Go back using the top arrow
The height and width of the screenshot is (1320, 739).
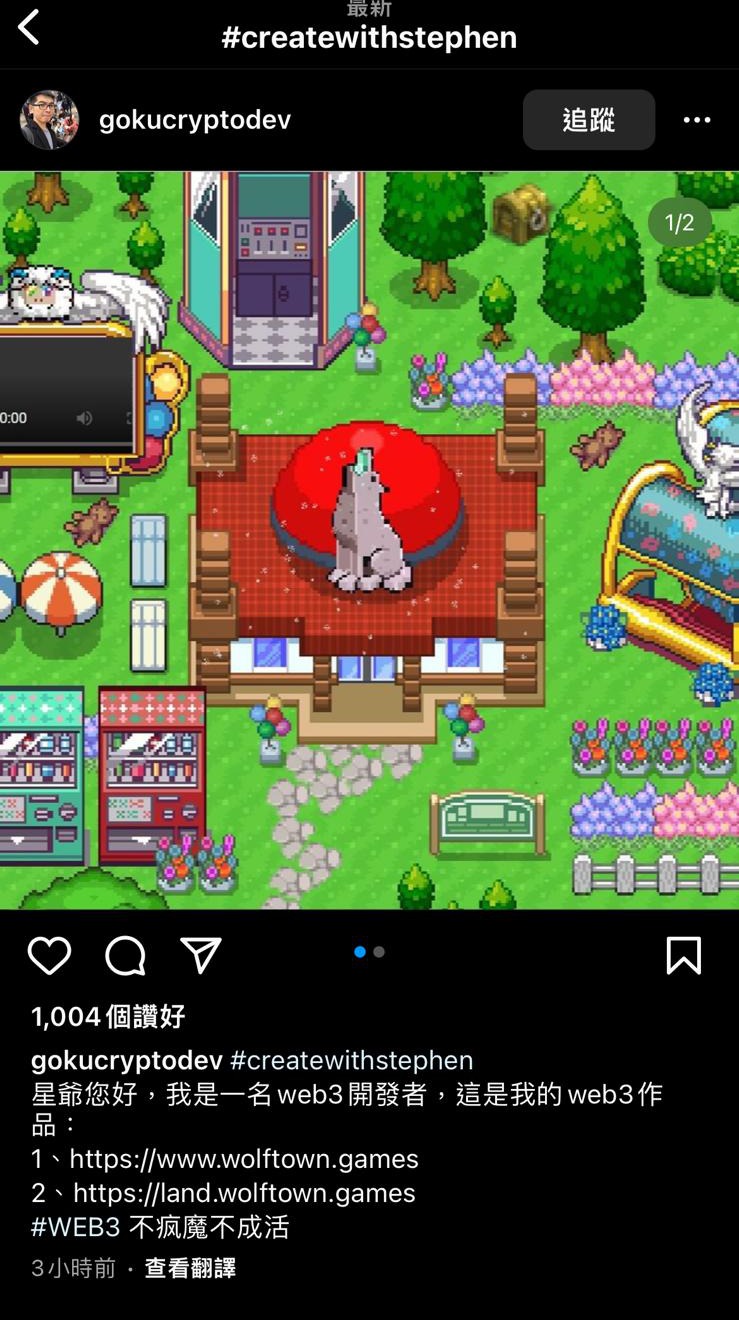tap(29, 28)
